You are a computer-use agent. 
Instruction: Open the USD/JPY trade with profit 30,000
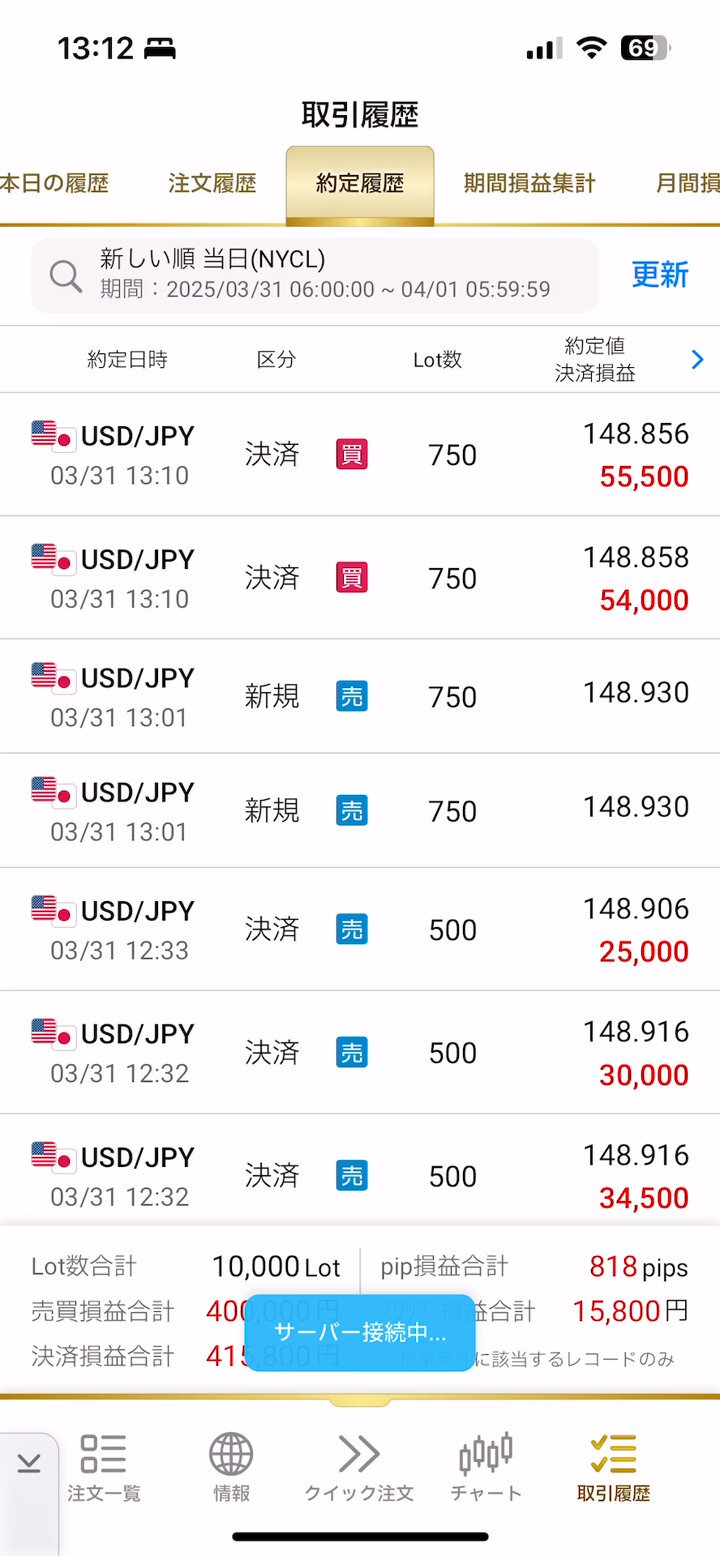[x=360, y=1053]
